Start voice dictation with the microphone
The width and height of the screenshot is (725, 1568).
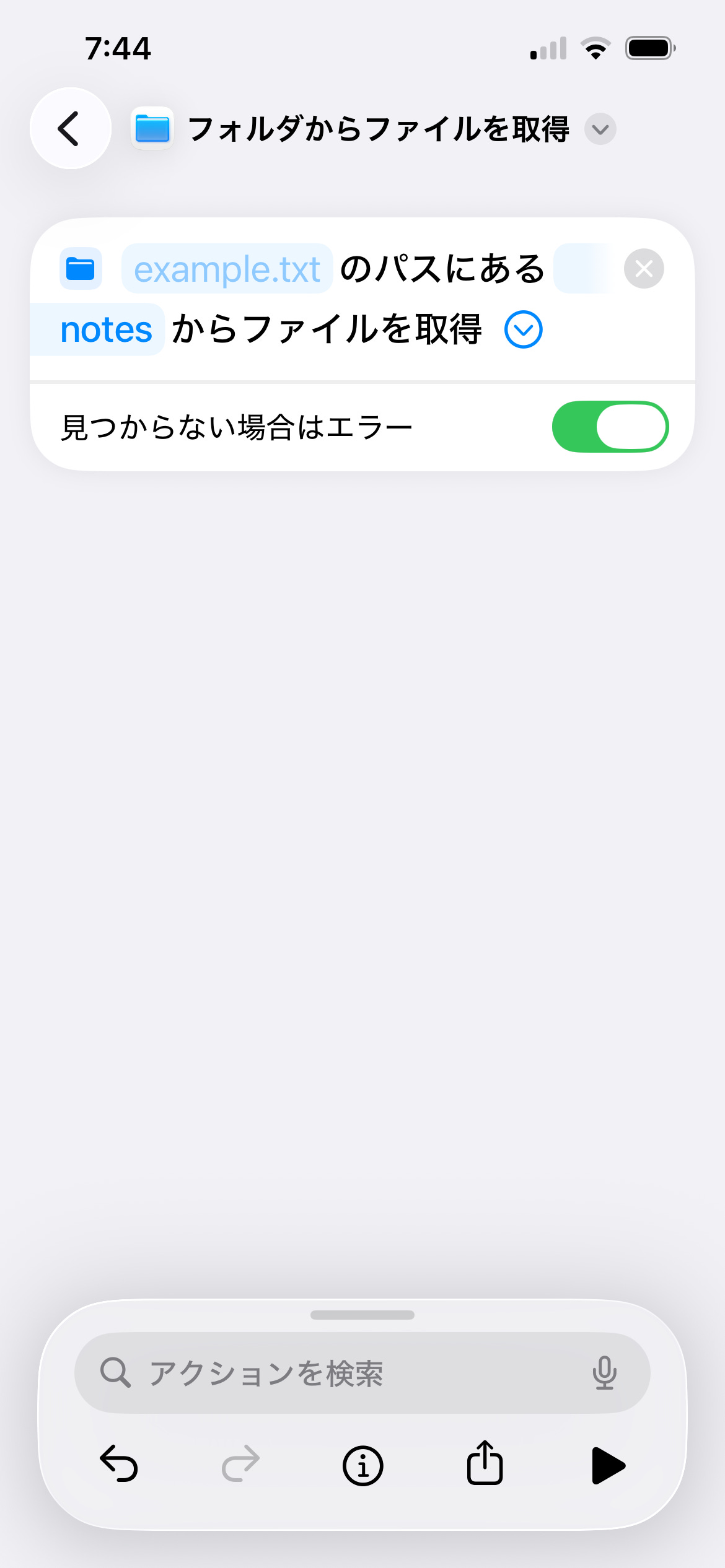coord(604,1373)
